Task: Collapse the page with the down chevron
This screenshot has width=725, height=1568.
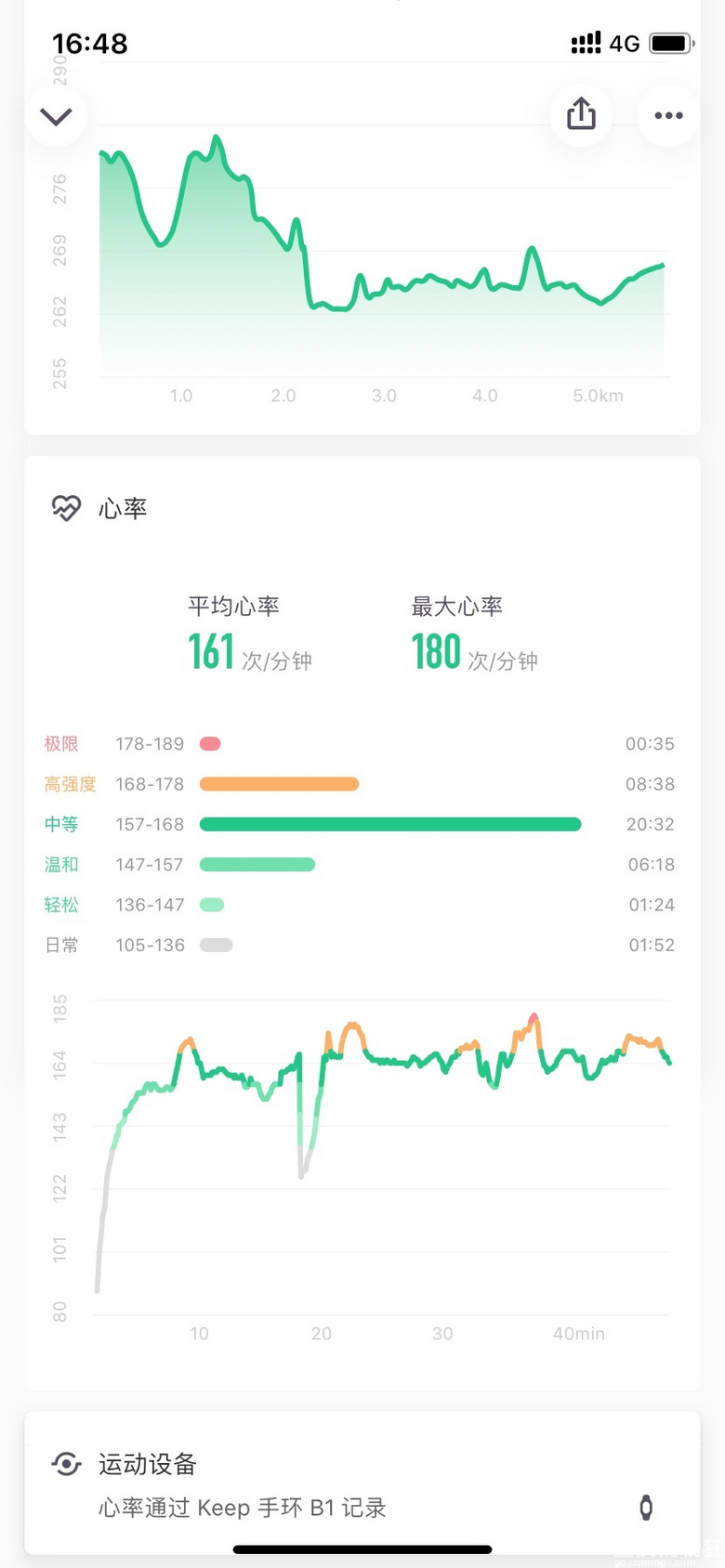Action: [56, 115]
